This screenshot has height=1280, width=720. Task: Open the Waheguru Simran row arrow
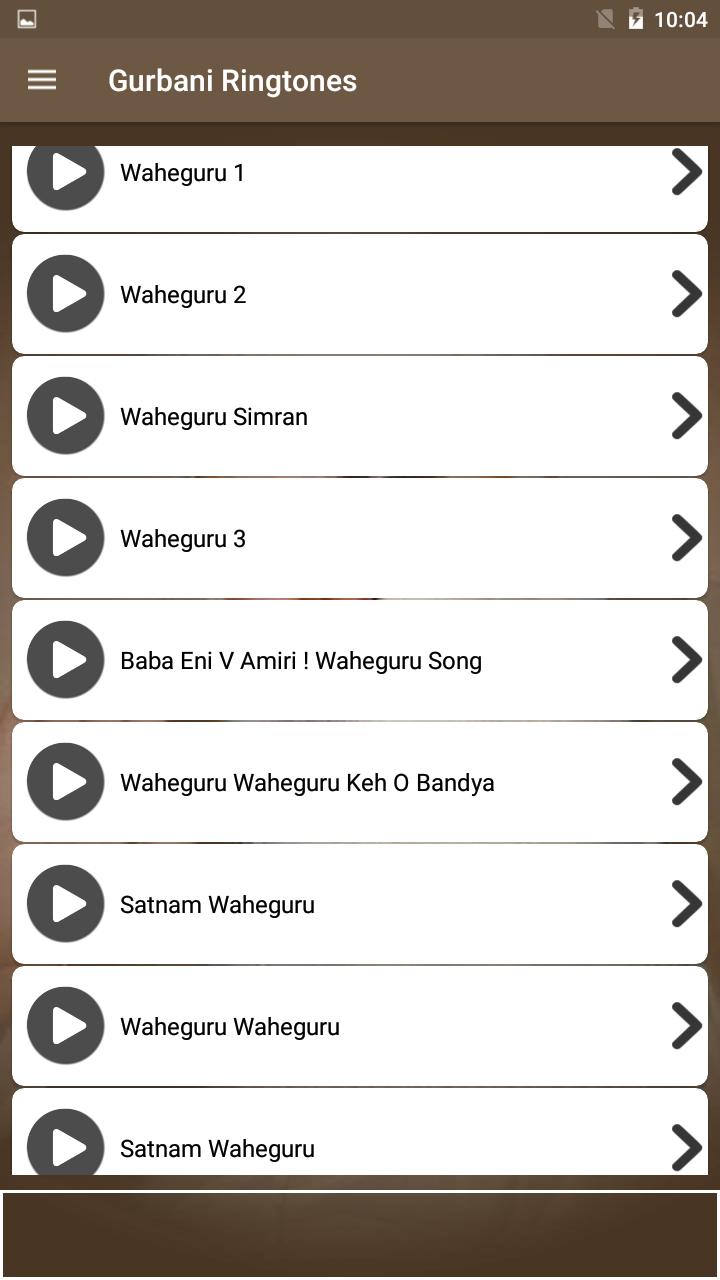click(x=686, y=416)
